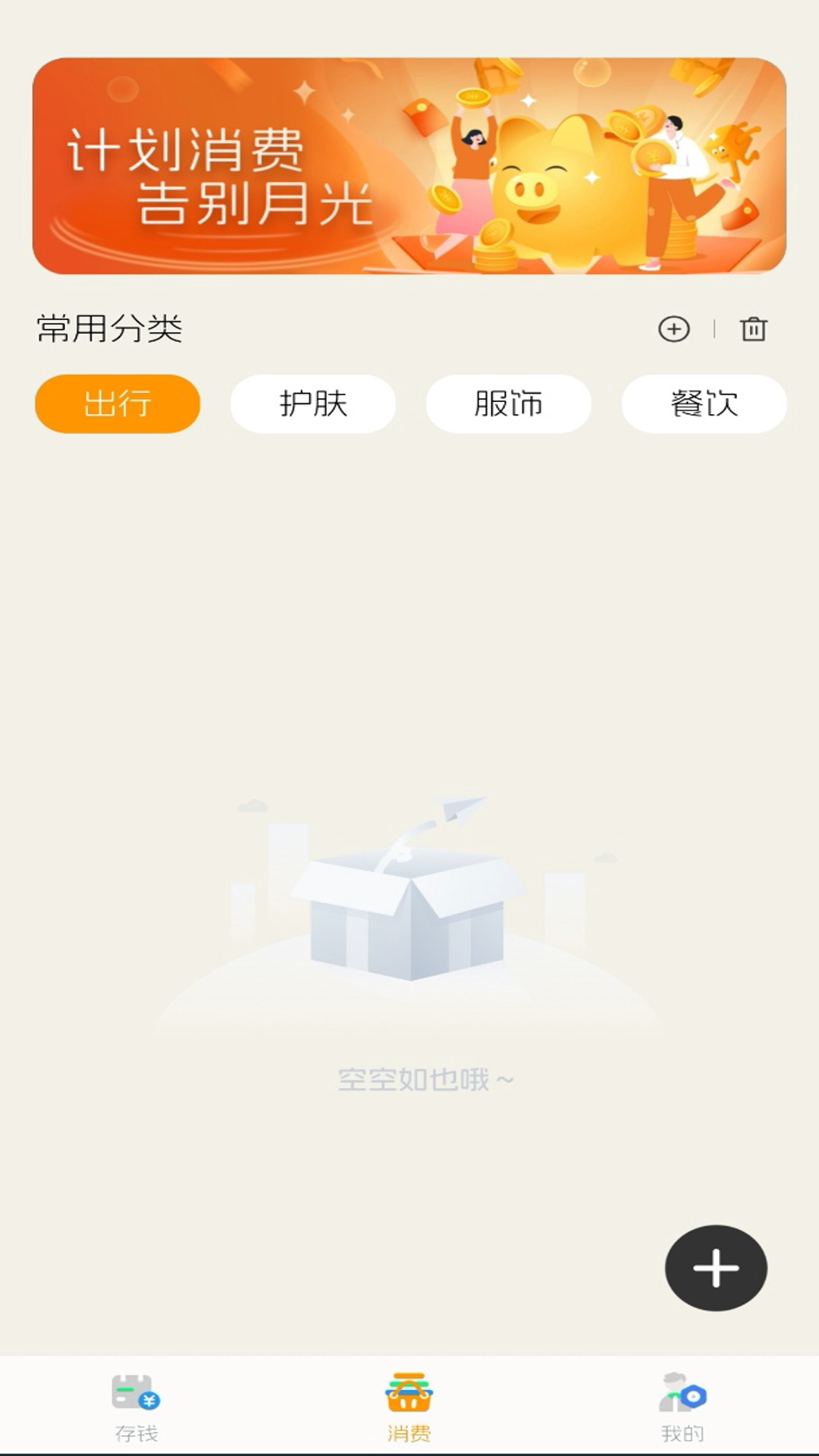Click the 常用分类 section heading

coord(111,327)
